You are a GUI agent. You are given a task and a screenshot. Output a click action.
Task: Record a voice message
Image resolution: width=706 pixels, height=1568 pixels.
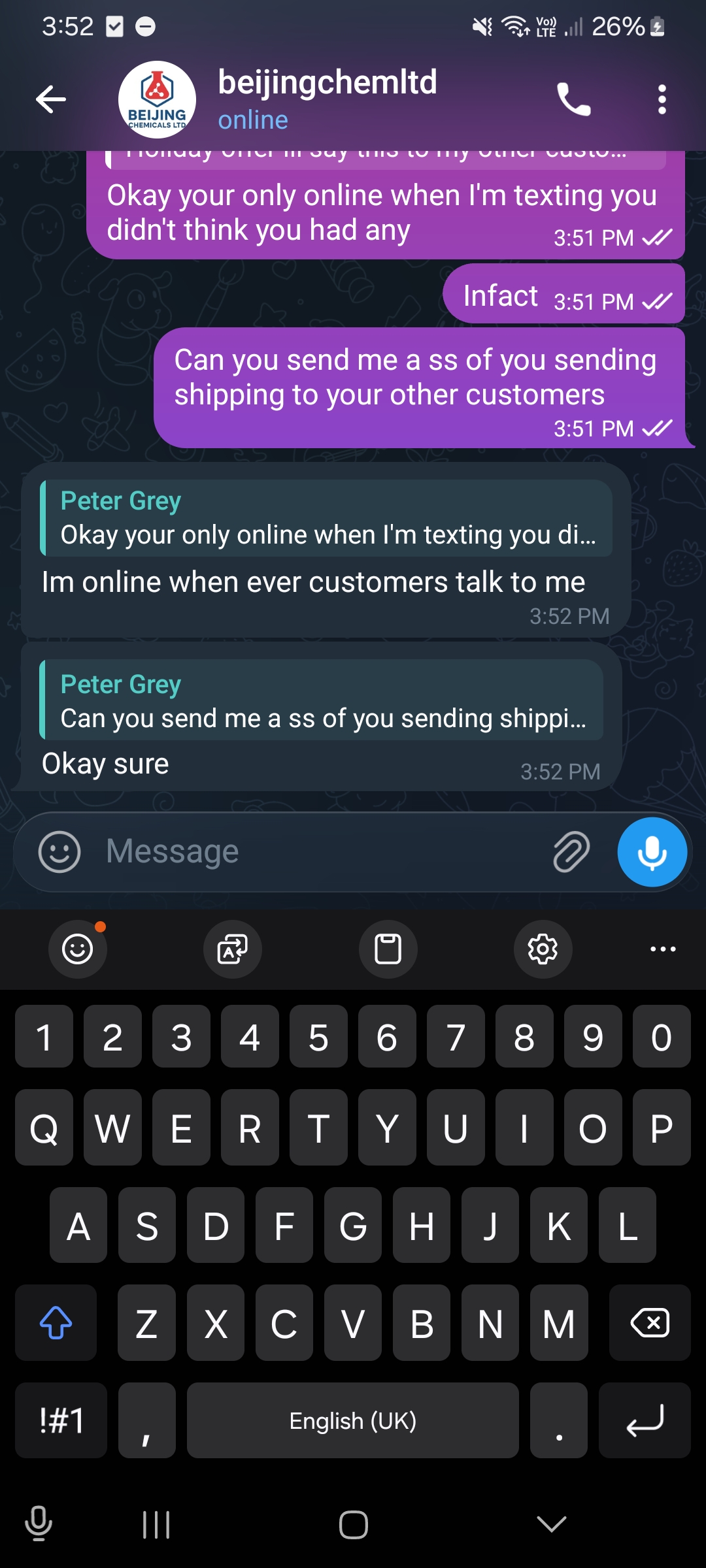pyautogui.click(x=652, y=852)
